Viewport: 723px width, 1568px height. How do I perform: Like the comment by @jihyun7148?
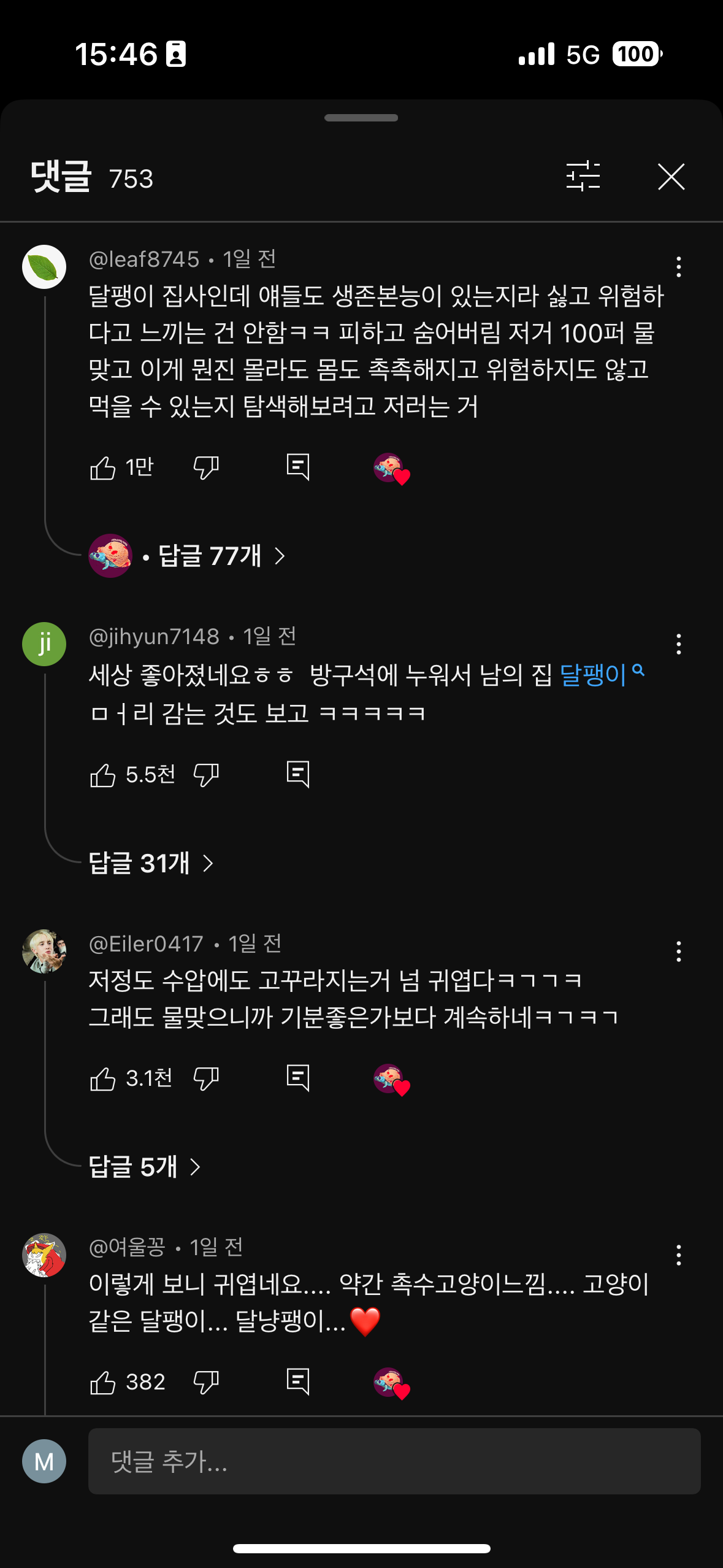102,775
